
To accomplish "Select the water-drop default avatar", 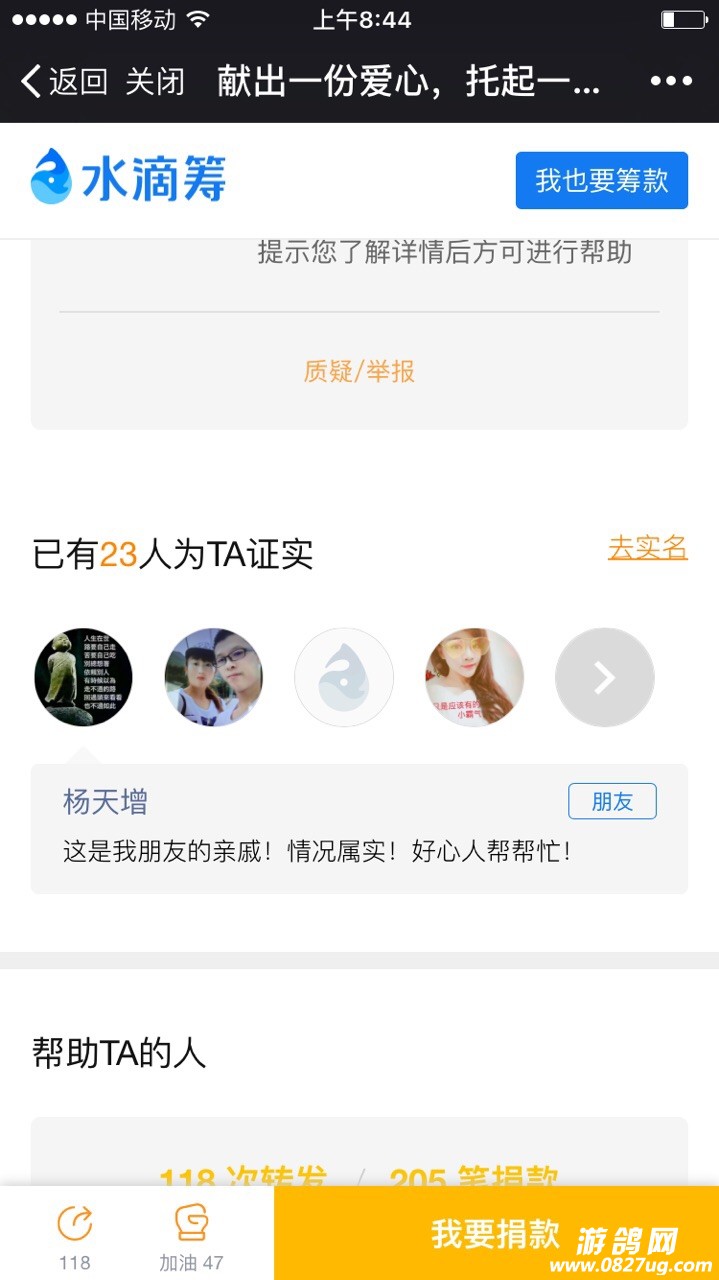I will [344, 677].
